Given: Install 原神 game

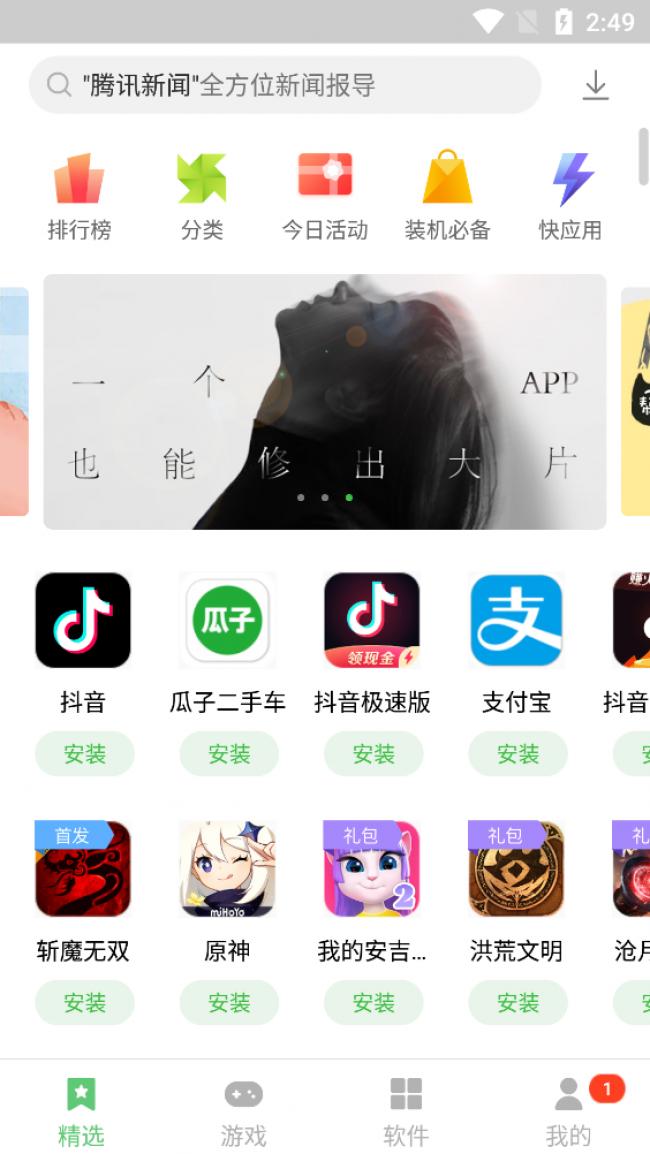Looking at the screenshot, I should (229, 1002).
